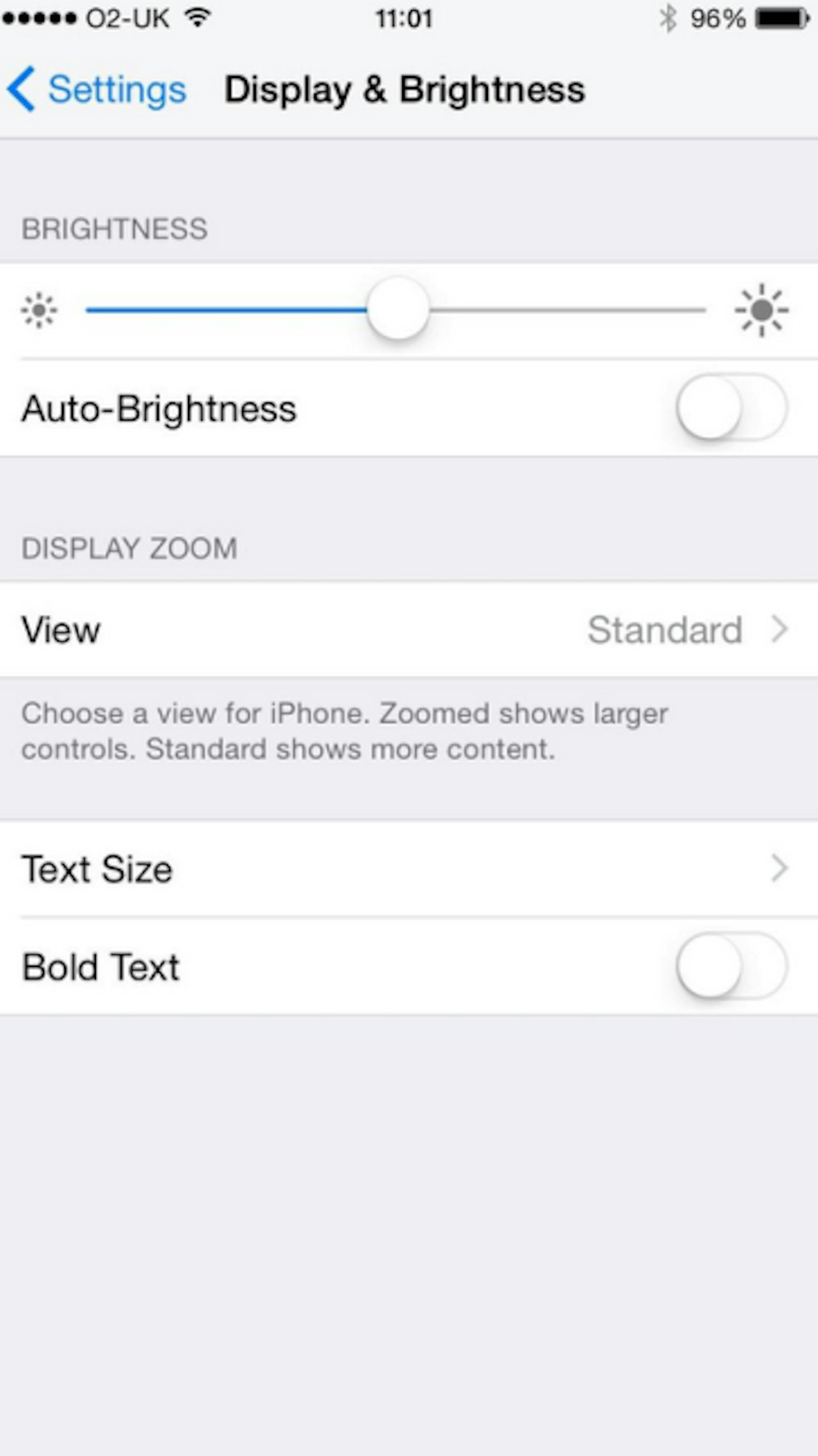The width and height of the screenshot is (818, 1456).
Task: Open the View display zoom setting
Action: pyautogui.click(x=409, y=629)
